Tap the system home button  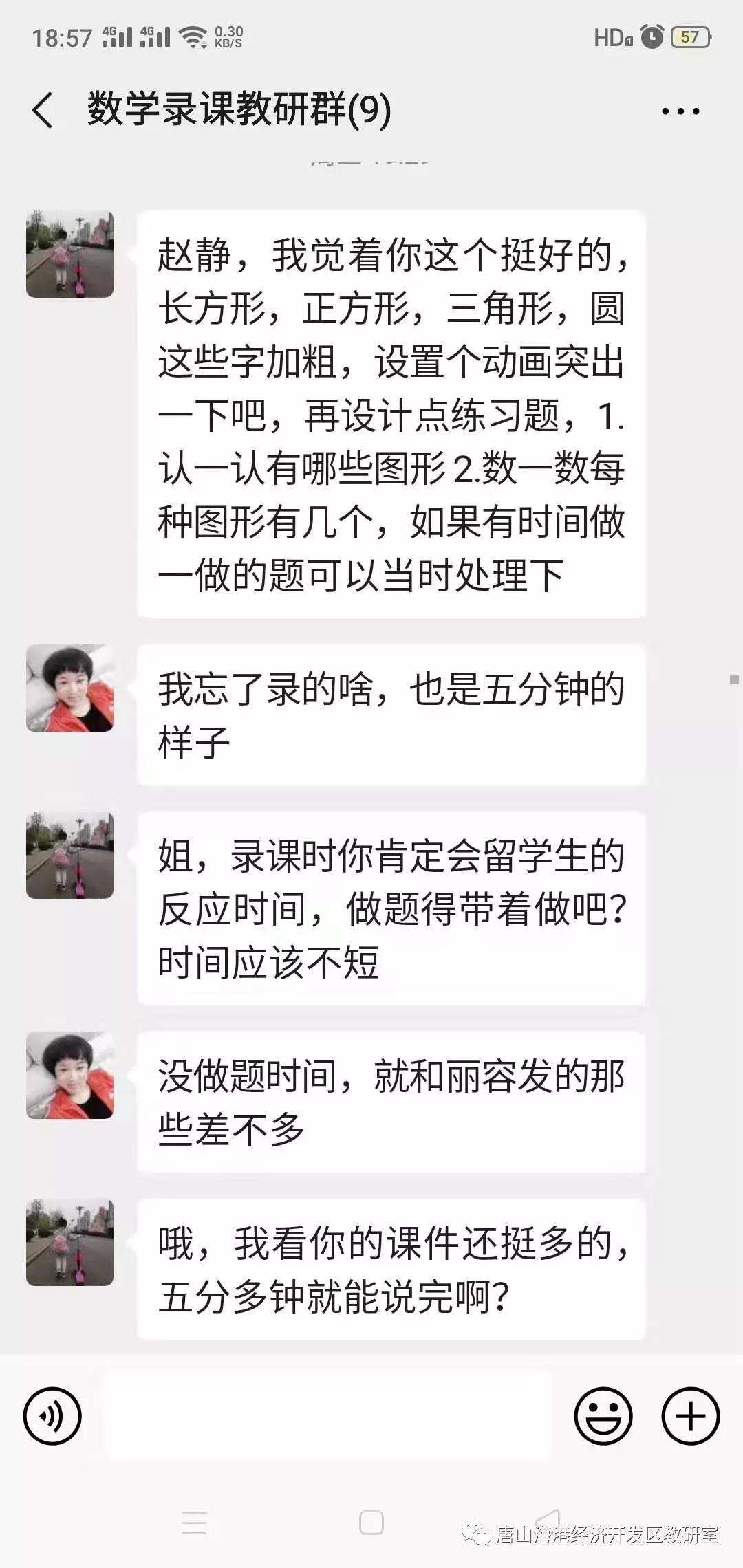click(x=371, y=1523)
